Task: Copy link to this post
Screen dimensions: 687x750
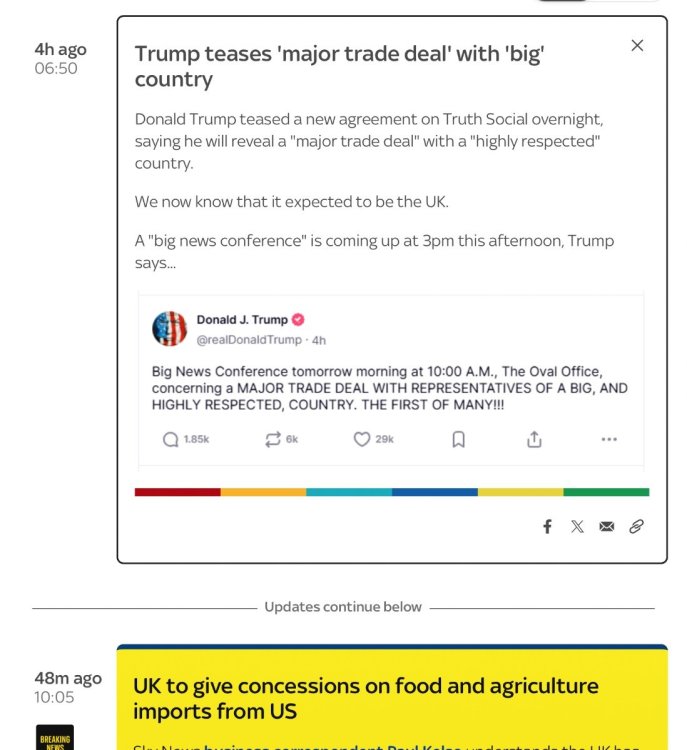Action: [x=636, y=526]
